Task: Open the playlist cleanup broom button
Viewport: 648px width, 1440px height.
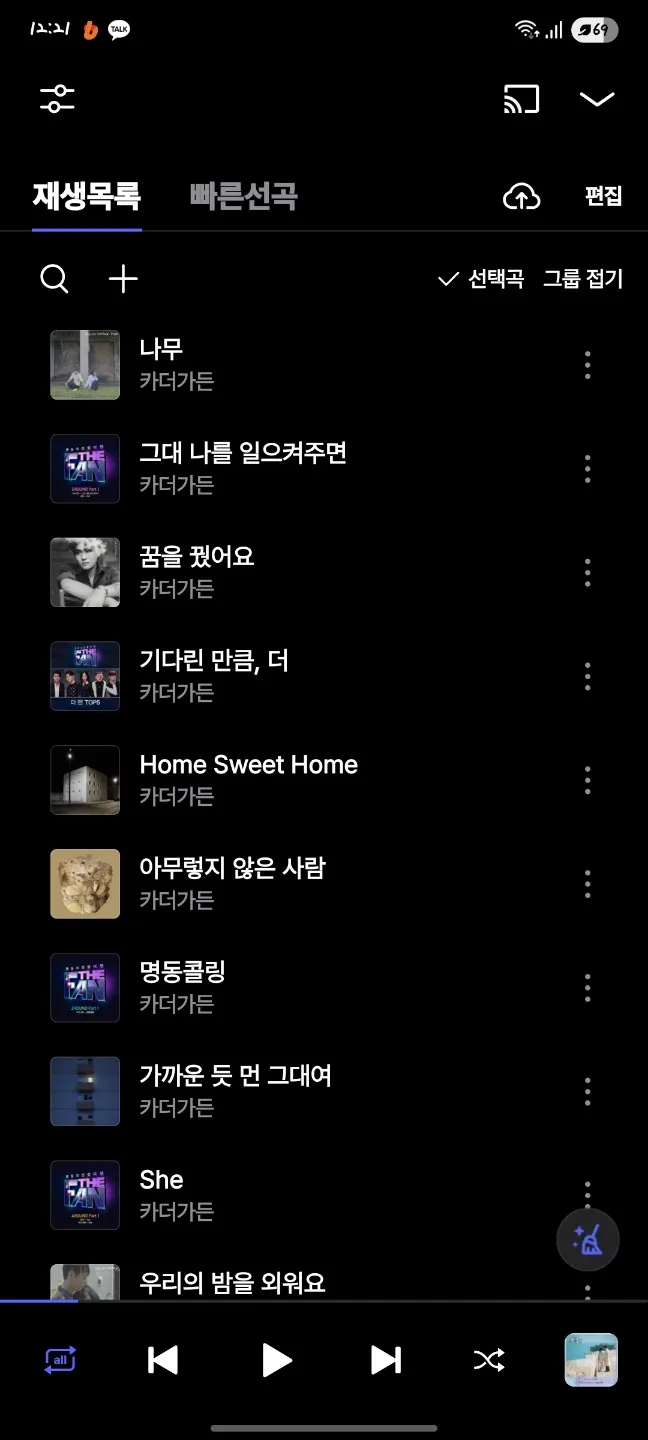Action: pyautogui.click(x=587, y=1240)
